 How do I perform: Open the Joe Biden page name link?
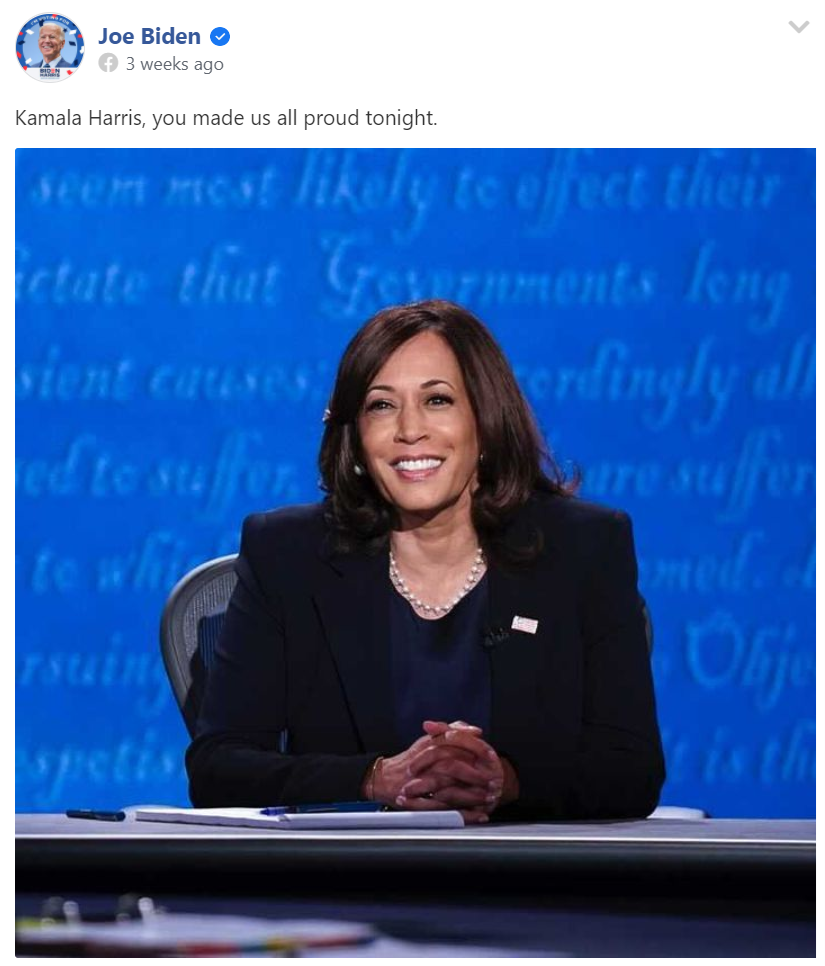tap(149, 36)
